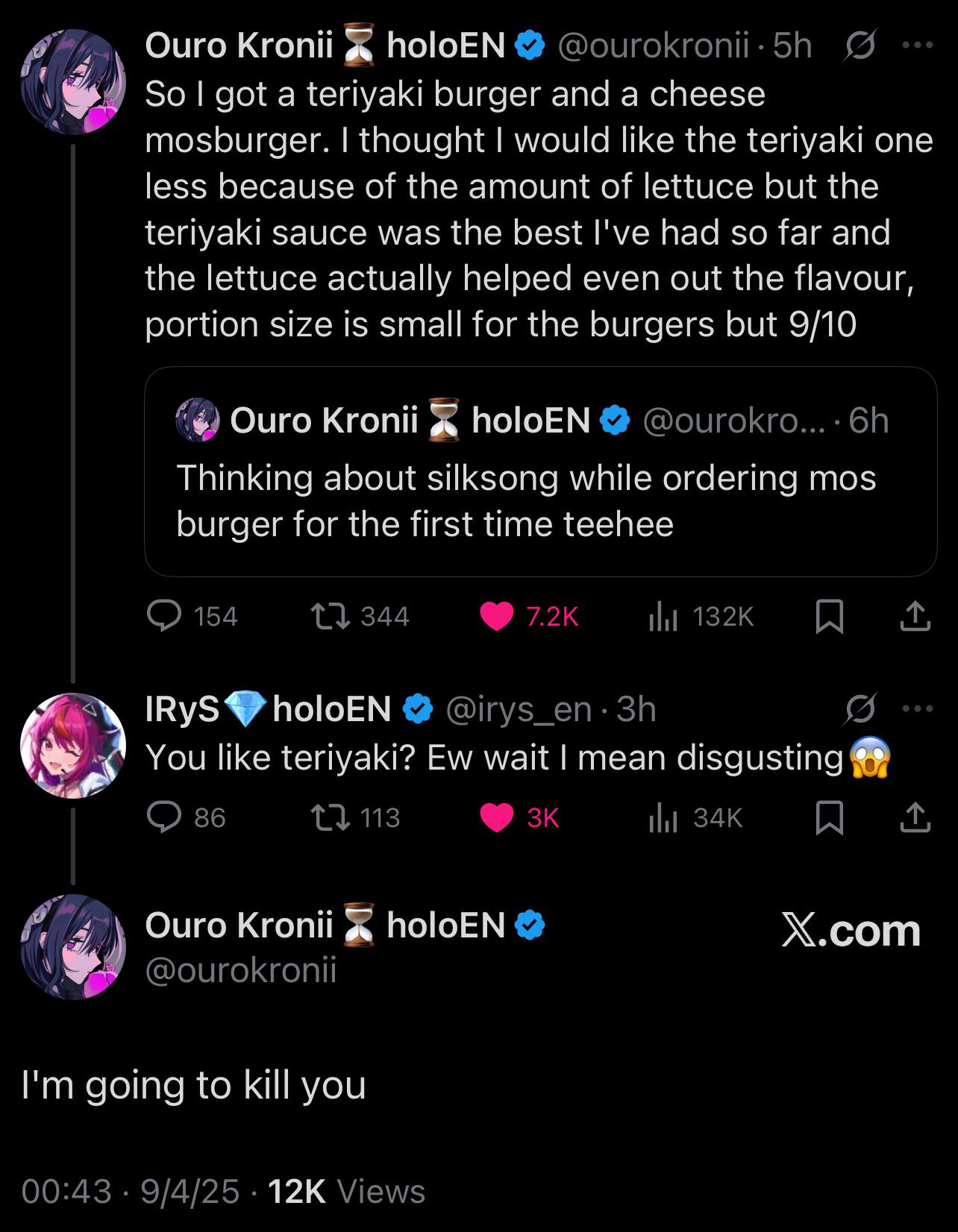Image resolution: width=958 pixels, height=1232 pixels.
Task: Open the overflow menu on IRyS's reply
Action: click(917, 708)
